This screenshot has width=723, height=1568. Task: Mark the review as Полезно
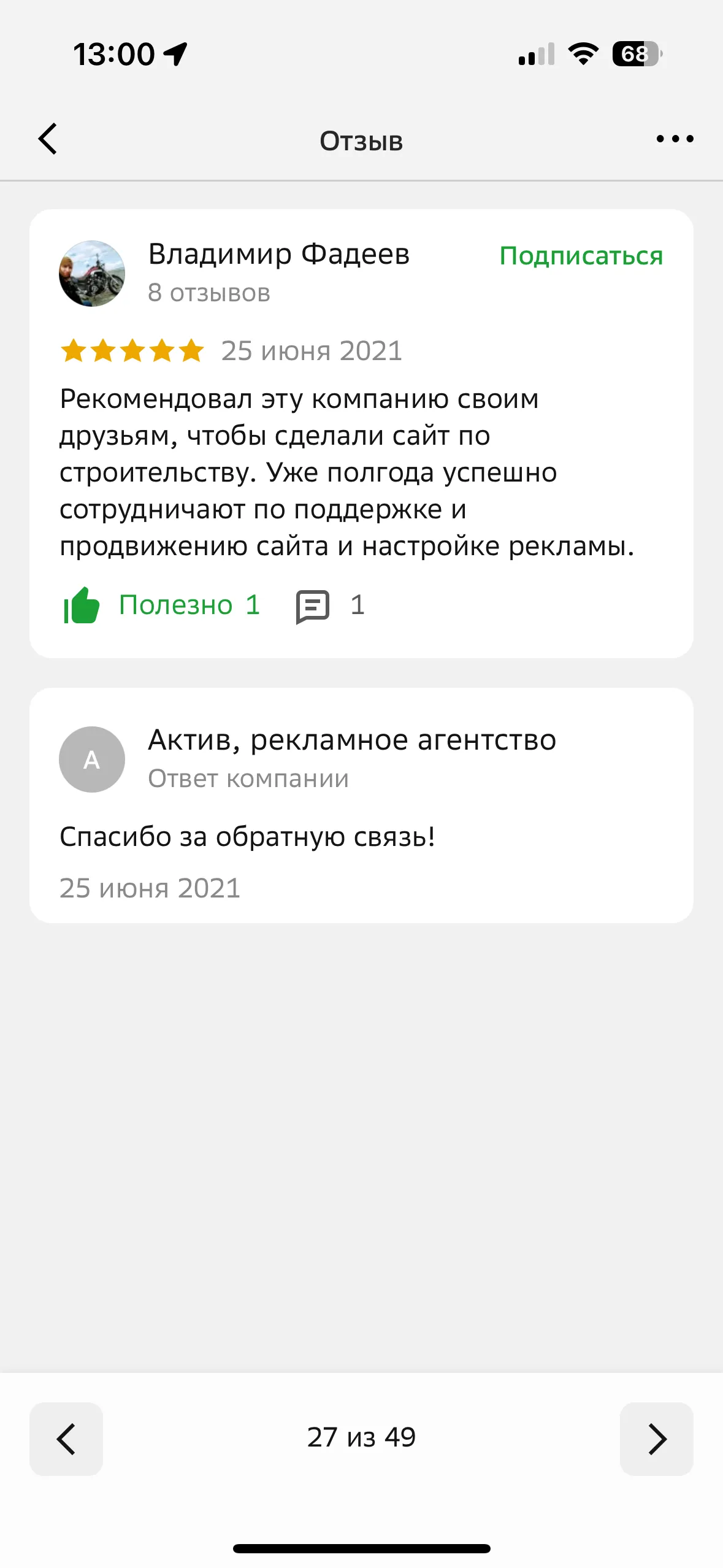(162, 605)
